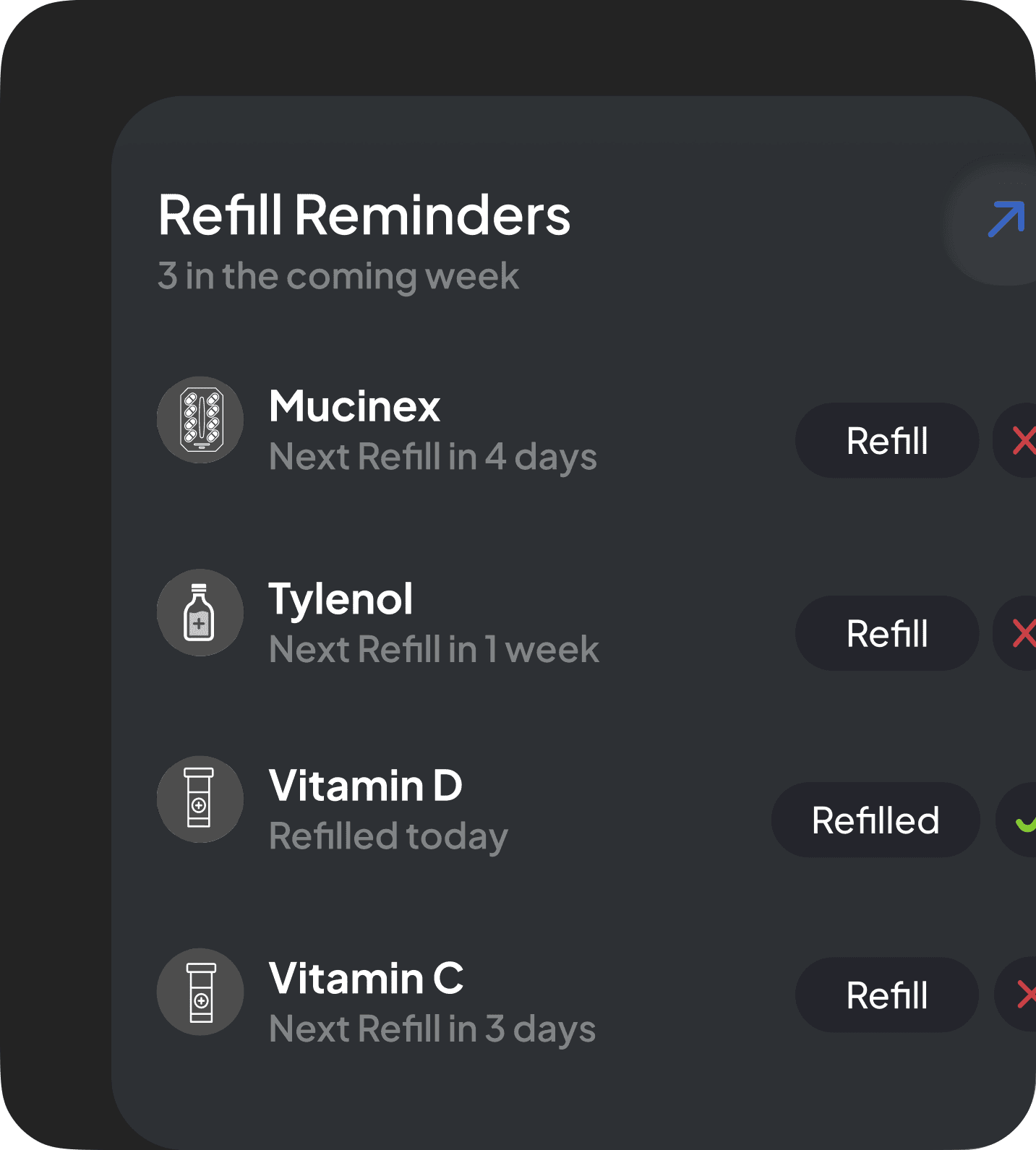Open the Refill Reminders expand arrow
Image resolution: width=1036 pixels, height=1150 pixels.
coord(1005,220)
